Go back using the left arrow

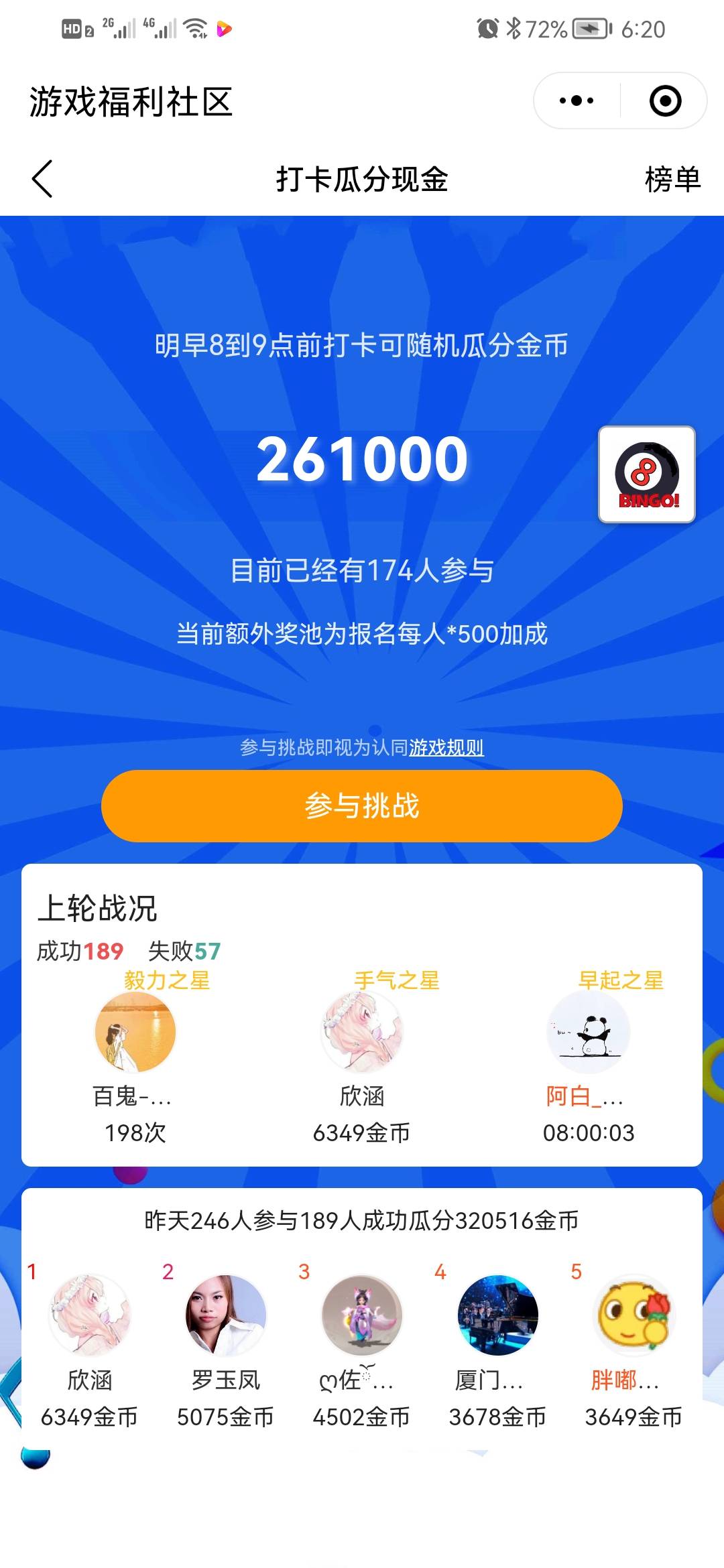tap(42, 179)
